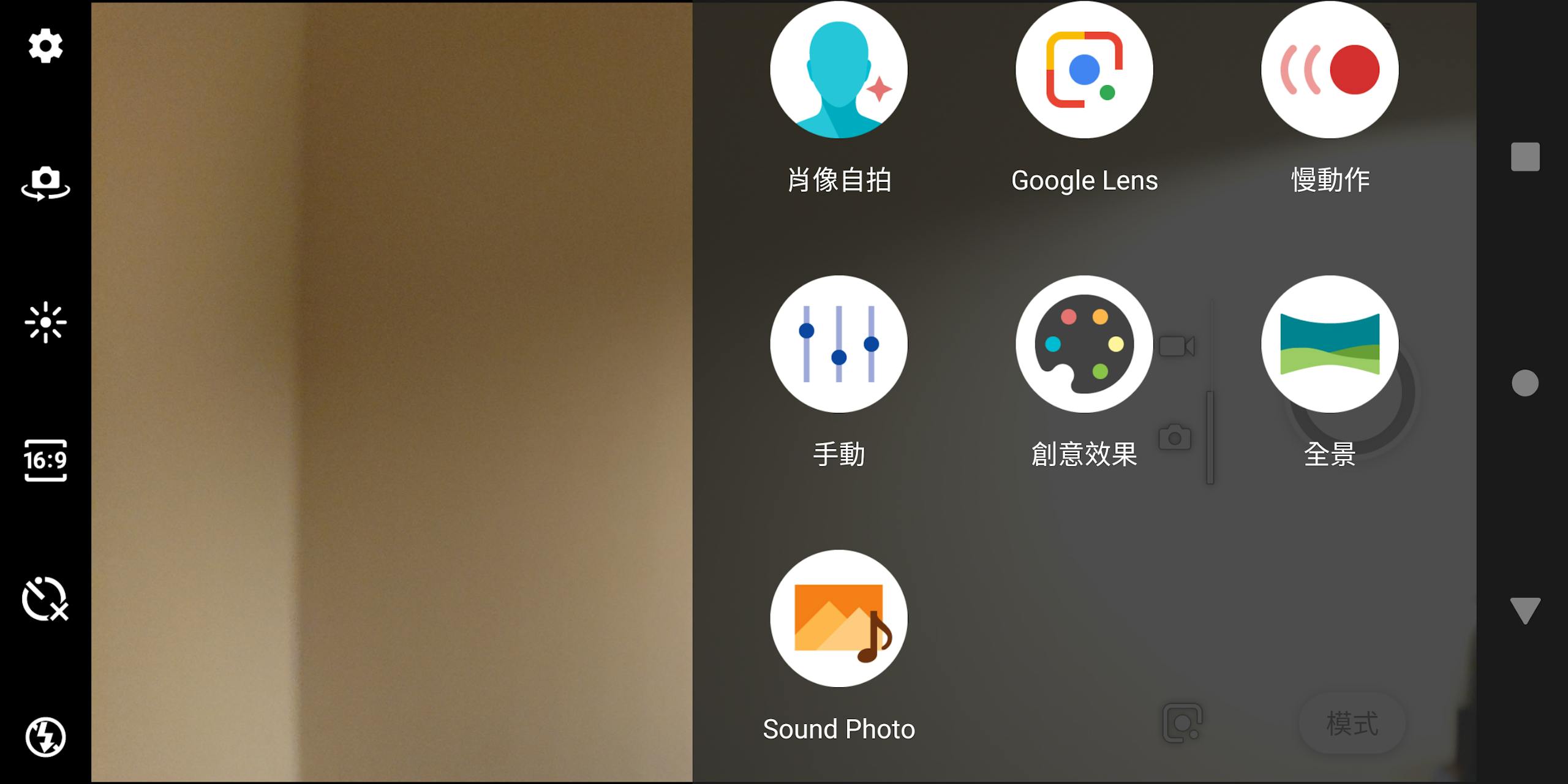This screenshot has width=1568, height=784.
Task: Switch to 手動 manual mode
Action: [839, 344]
